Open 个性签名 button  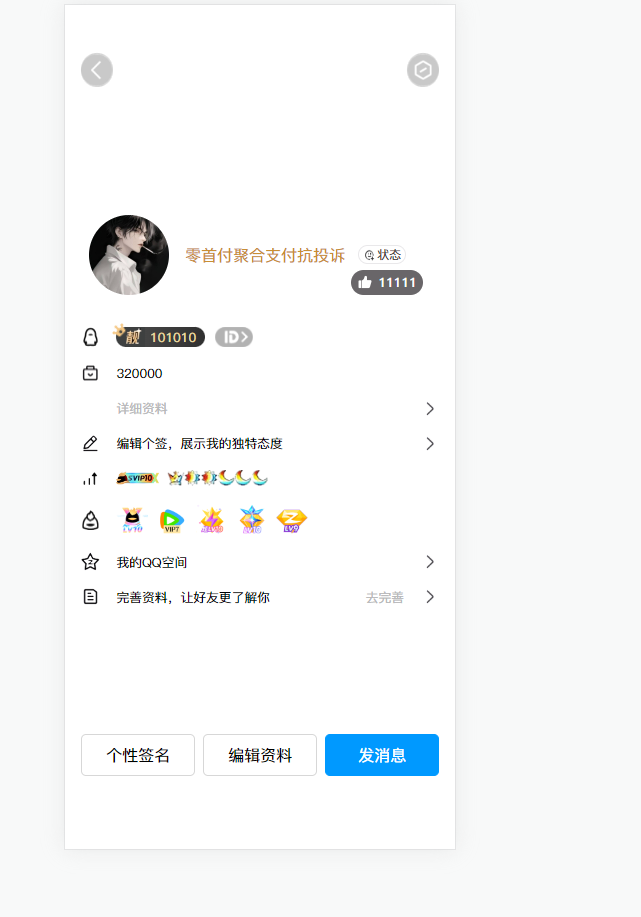click(138, 755)
